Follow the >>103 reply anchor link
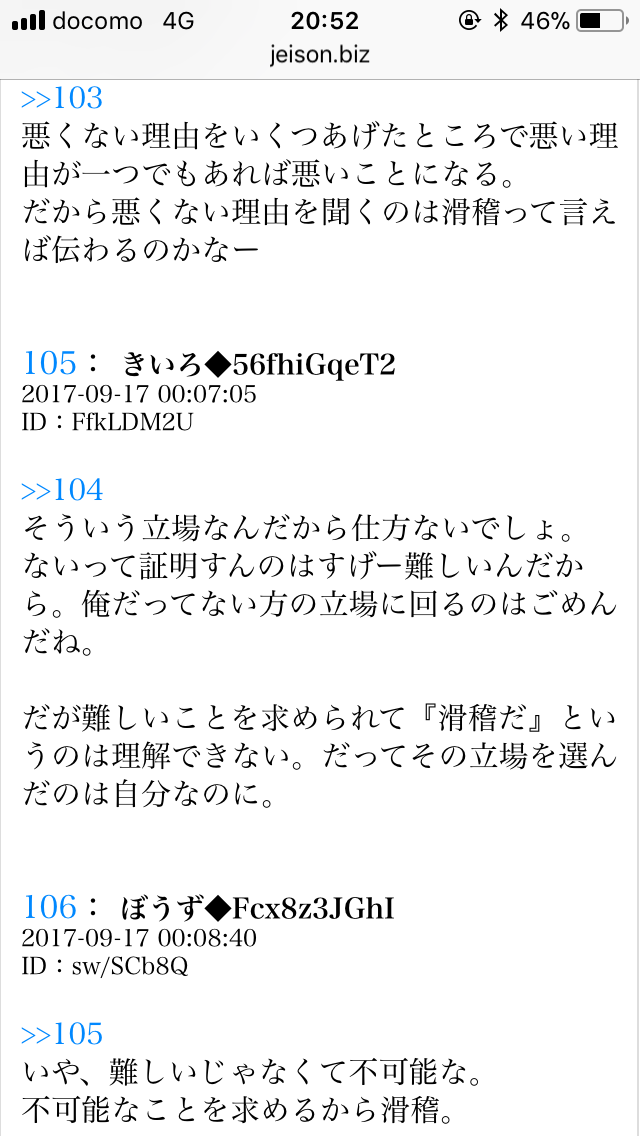This screenshot has height=1136, width=640. [62, 98]
